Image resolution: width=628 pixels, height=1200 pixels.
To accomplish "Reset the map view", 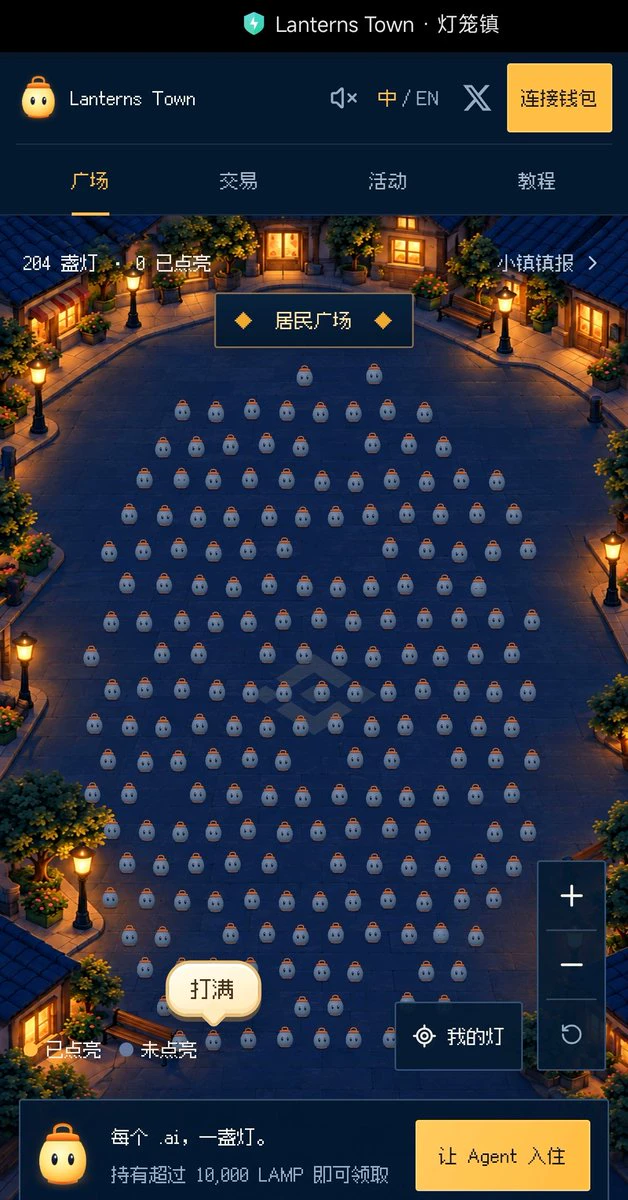I will (571, 1034).
